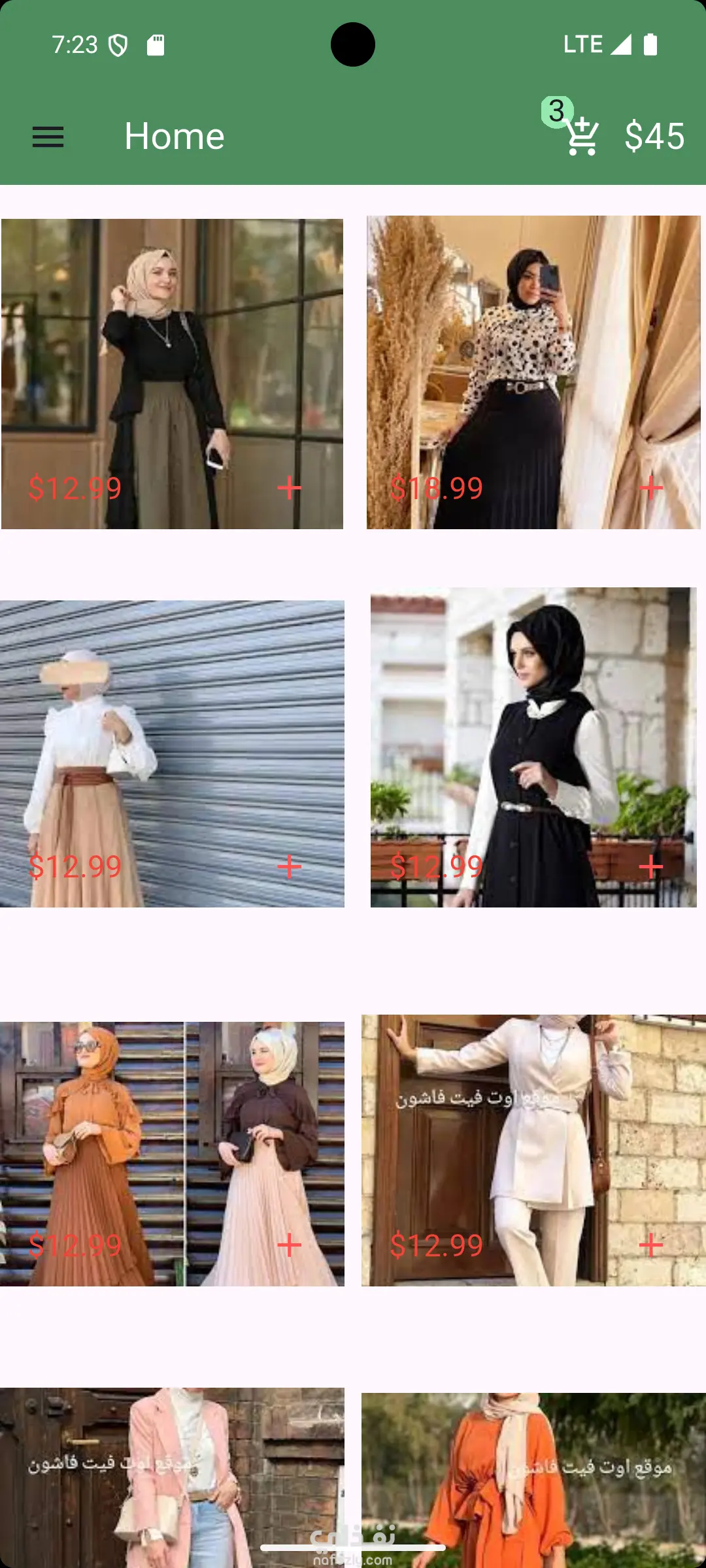This screenshot has height=1568, width=706.
Task: View the white blouse and tan skirt product
Action: [172, 738]
